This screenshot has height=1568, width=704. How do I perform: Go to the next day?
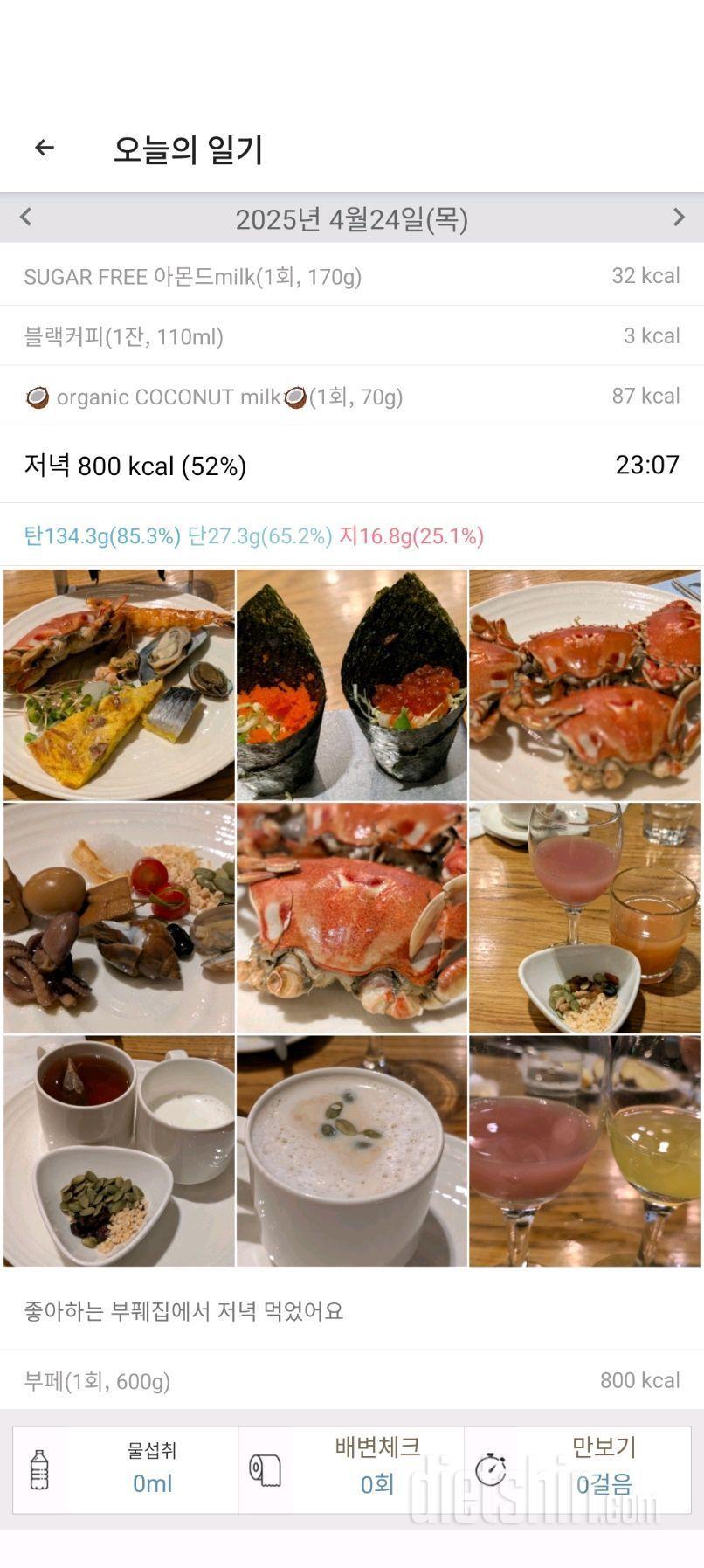(678, 217)
